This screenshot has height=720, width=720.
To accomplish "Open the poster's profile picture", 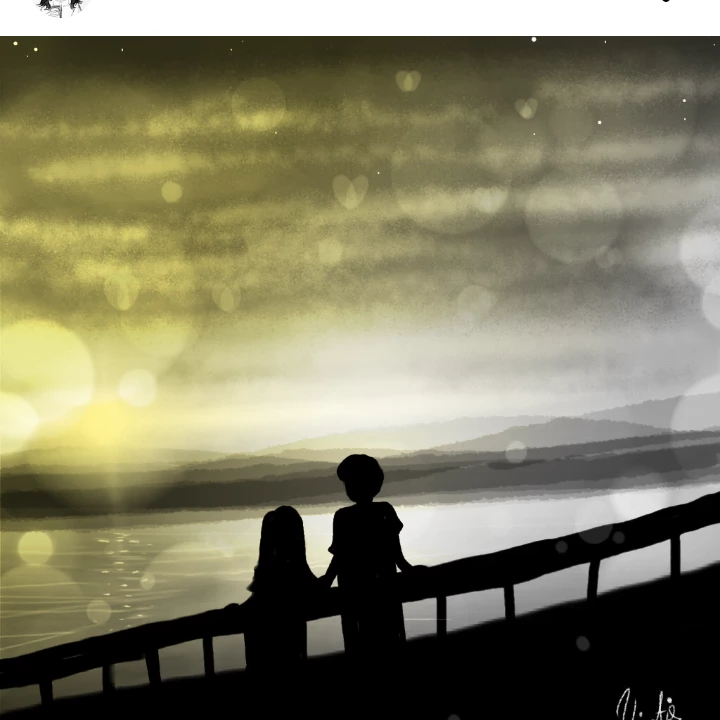I will (63, 6).
